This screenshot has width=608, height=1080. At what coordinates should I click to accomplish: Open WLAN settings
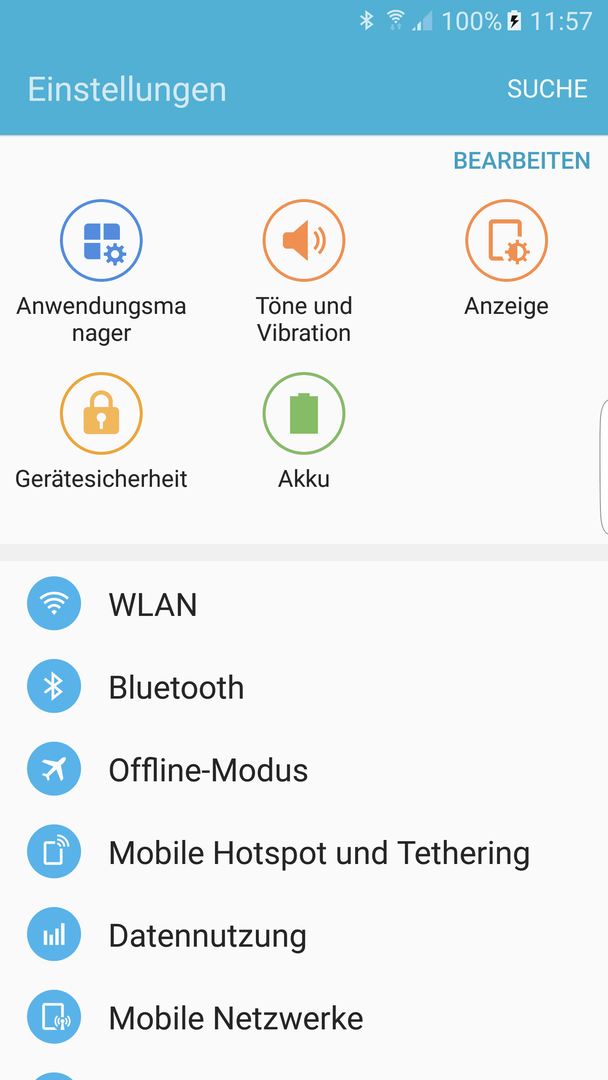(x=304, y=604)
